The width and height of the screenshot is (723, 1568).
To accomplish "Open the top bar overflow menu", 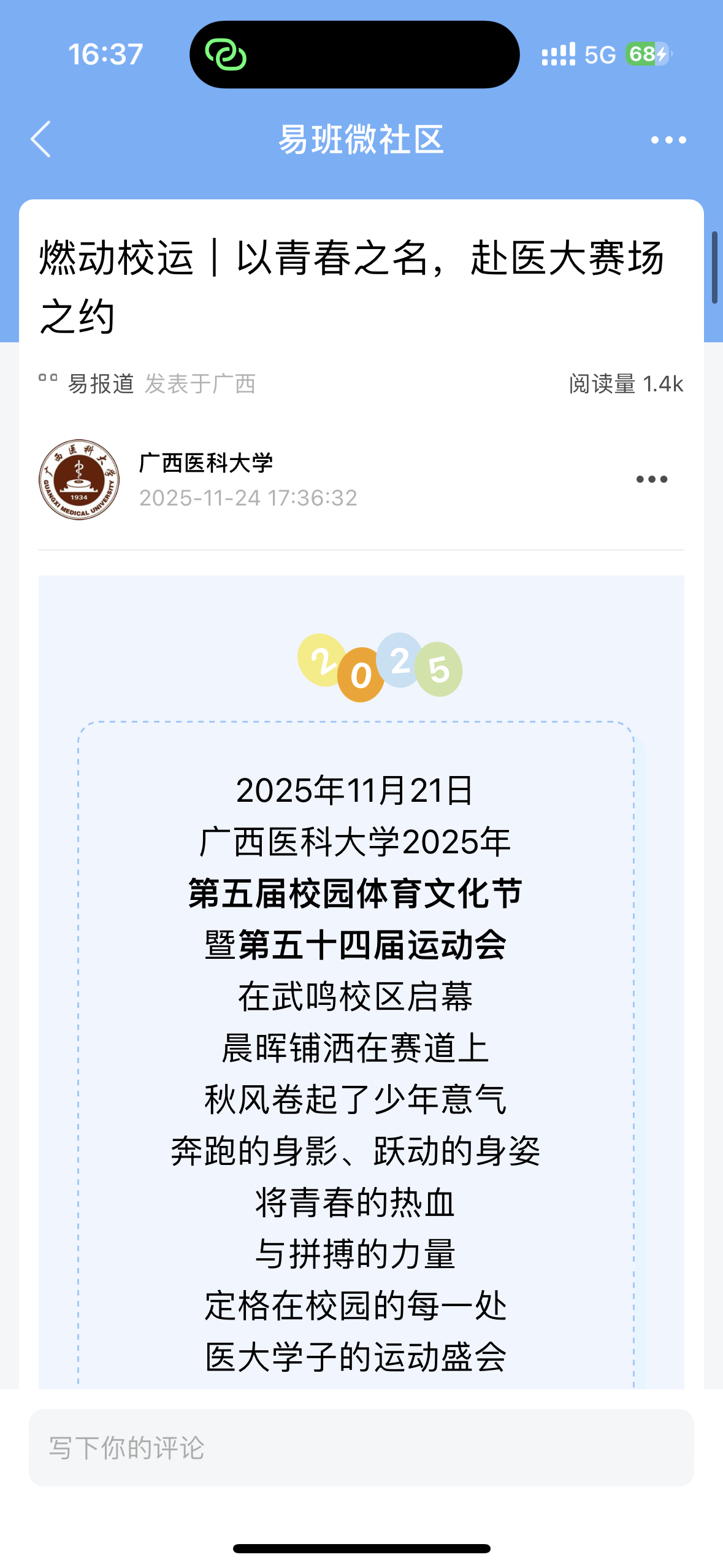I will click(x=668, y=140).
